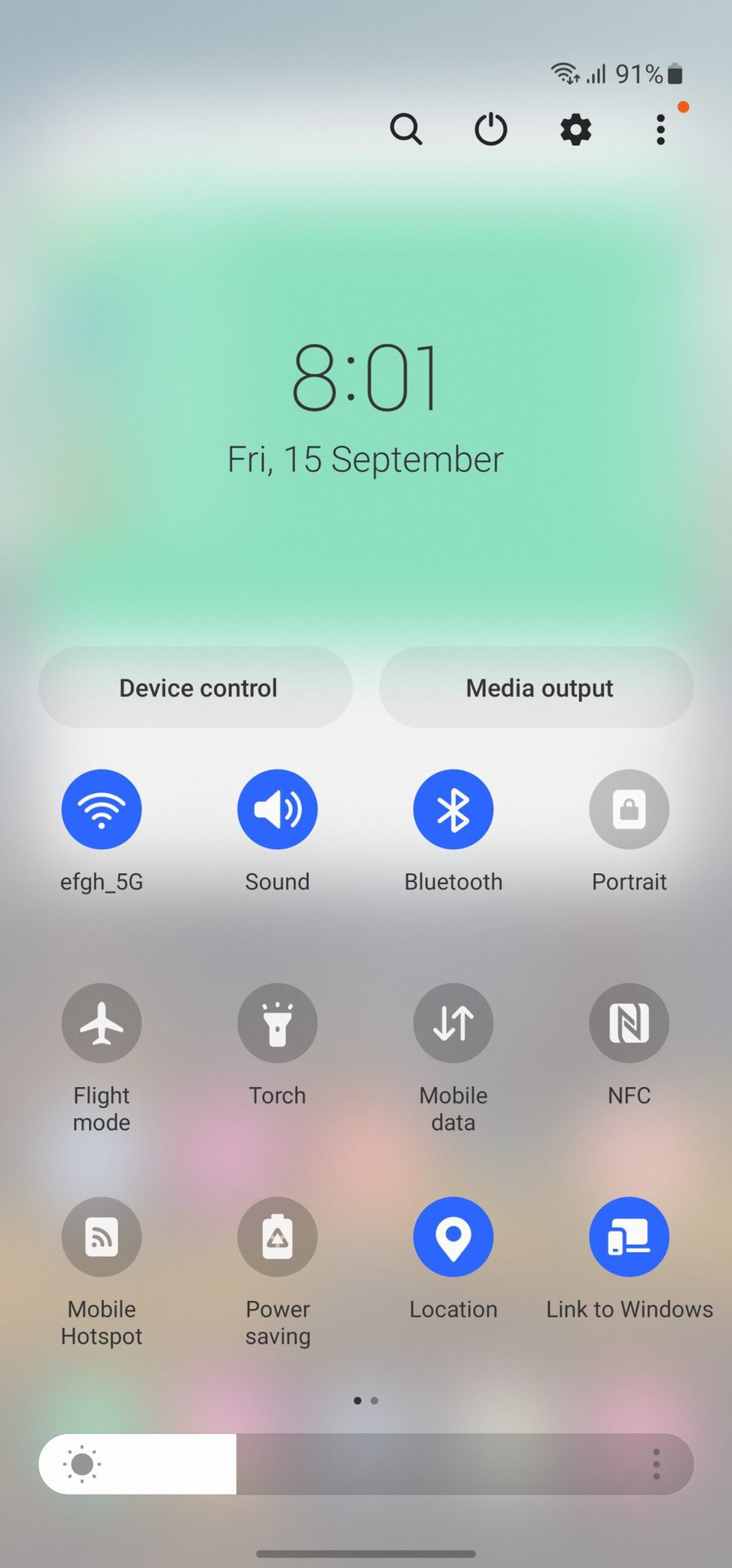The height and width of the screenshot is (1568, 732).
Task: Disable Location
Action: tap(453, 1237)
